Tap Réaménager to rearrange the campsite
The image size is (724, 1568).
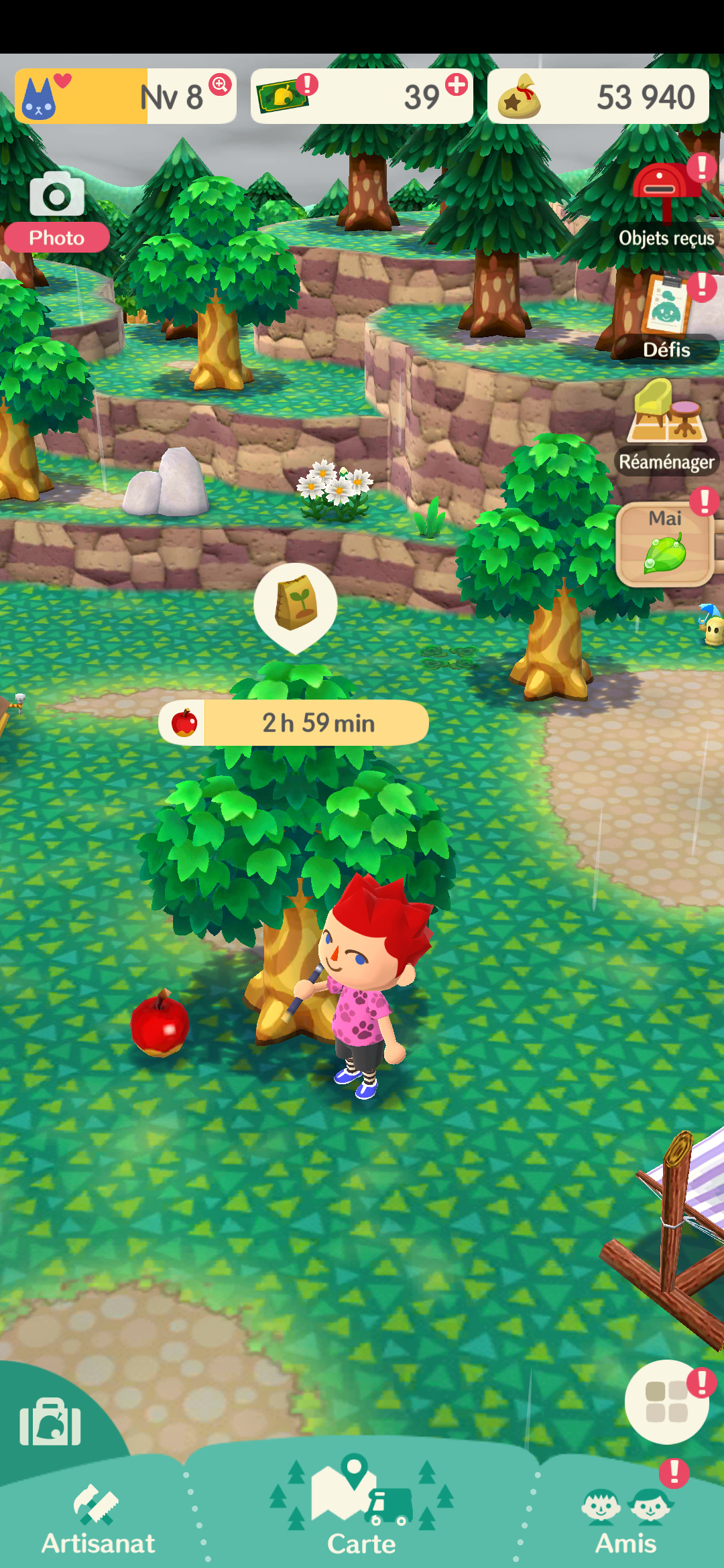tap(666, 429)
